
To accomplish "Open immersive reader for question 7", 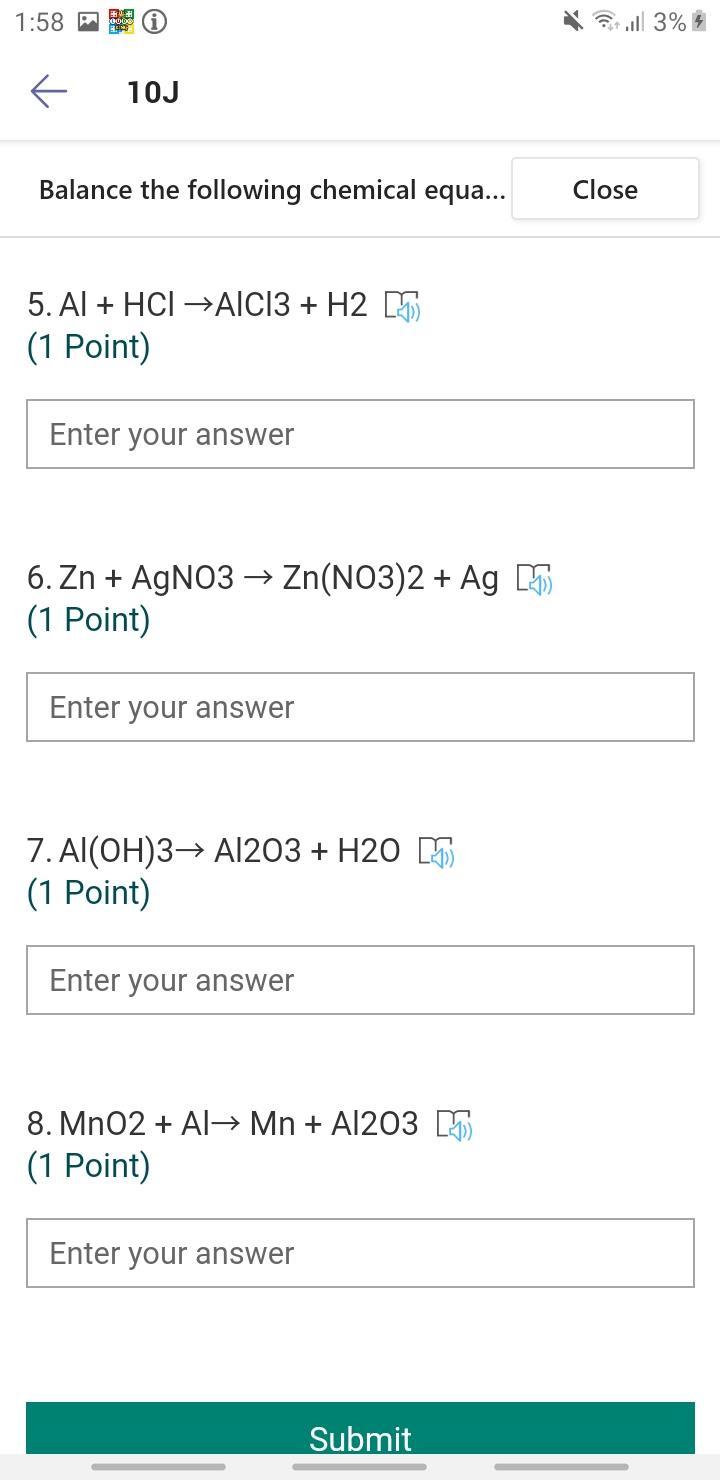I will click(x=436, y=852).
